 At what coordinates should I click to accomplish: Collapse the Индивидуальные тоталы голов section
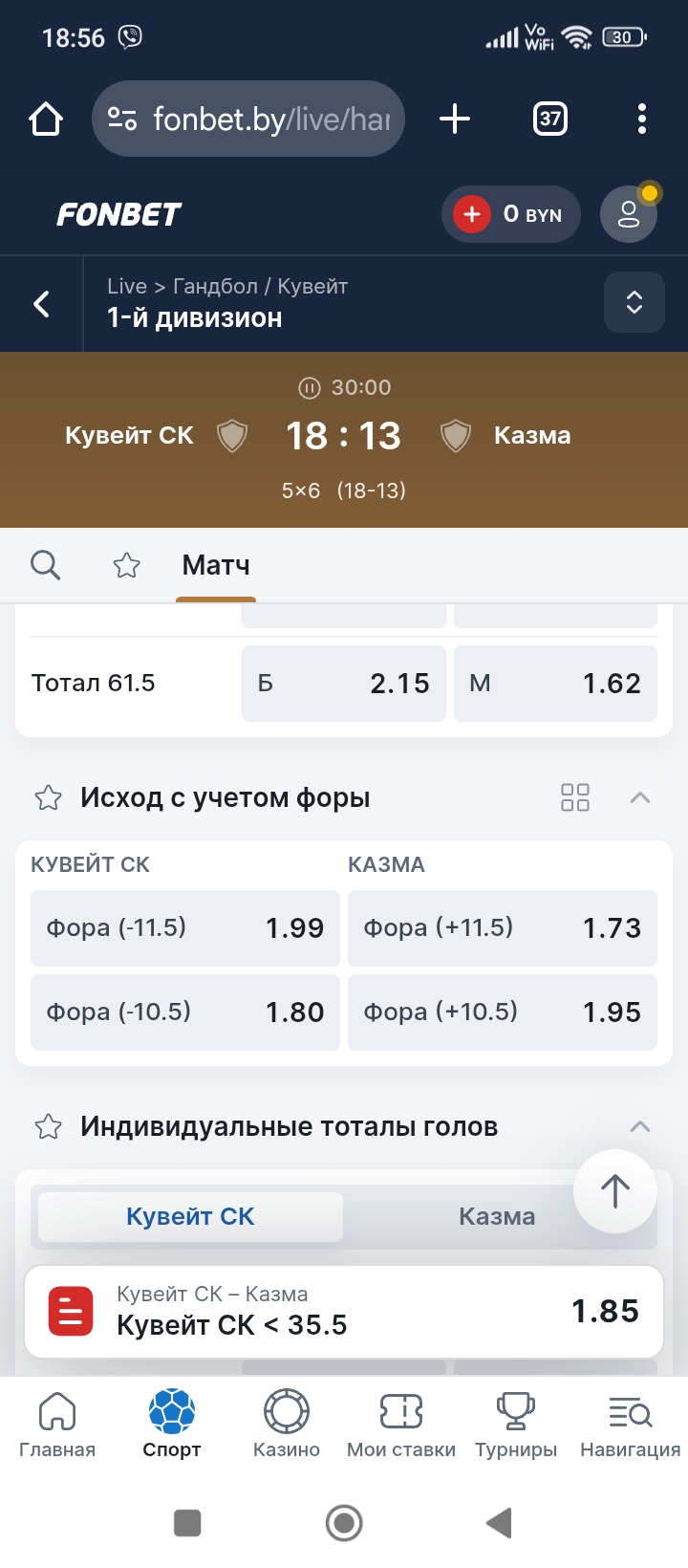641,1126
